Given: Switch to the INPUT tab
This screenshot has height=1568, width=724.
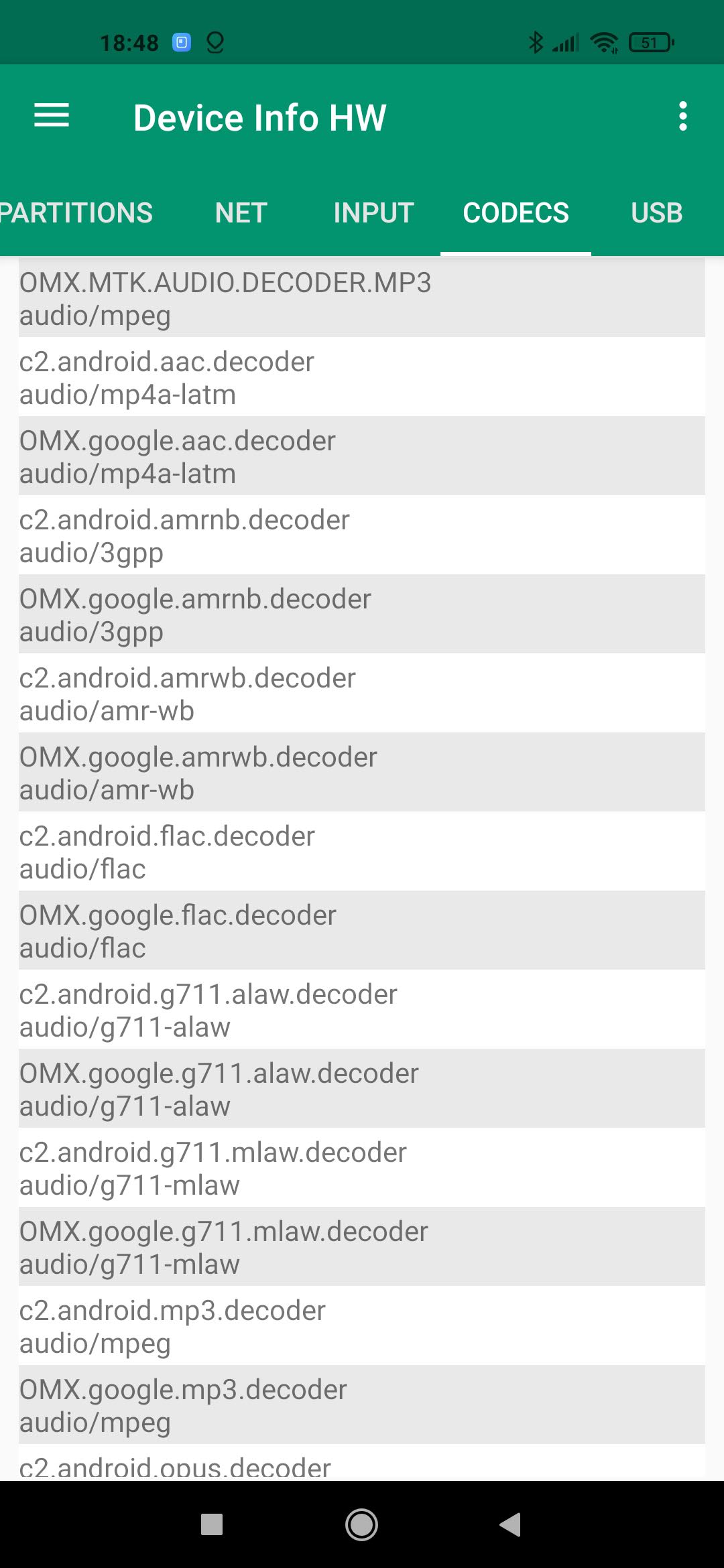Looking at the screenshot, I should pyautogui.click(x=373, y=213).
